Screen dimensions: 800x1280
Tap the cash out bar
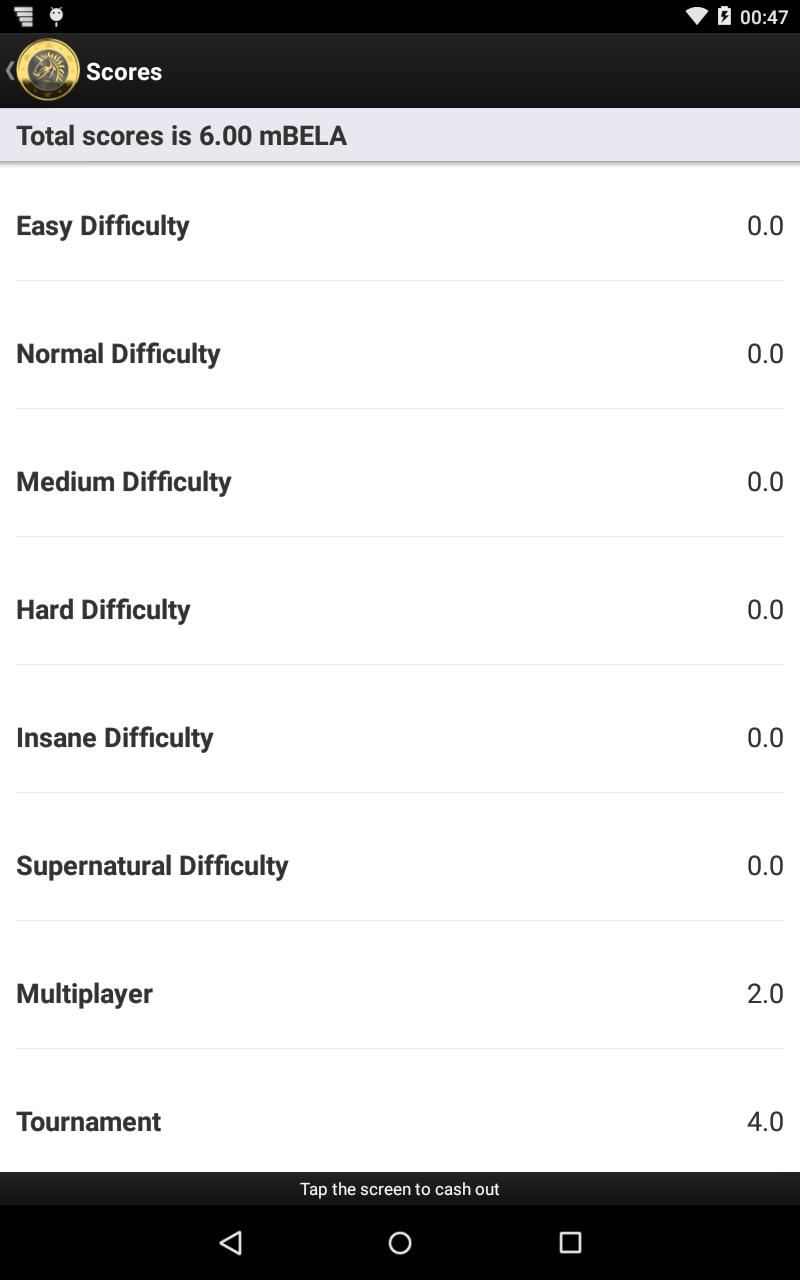[400, 1188]
